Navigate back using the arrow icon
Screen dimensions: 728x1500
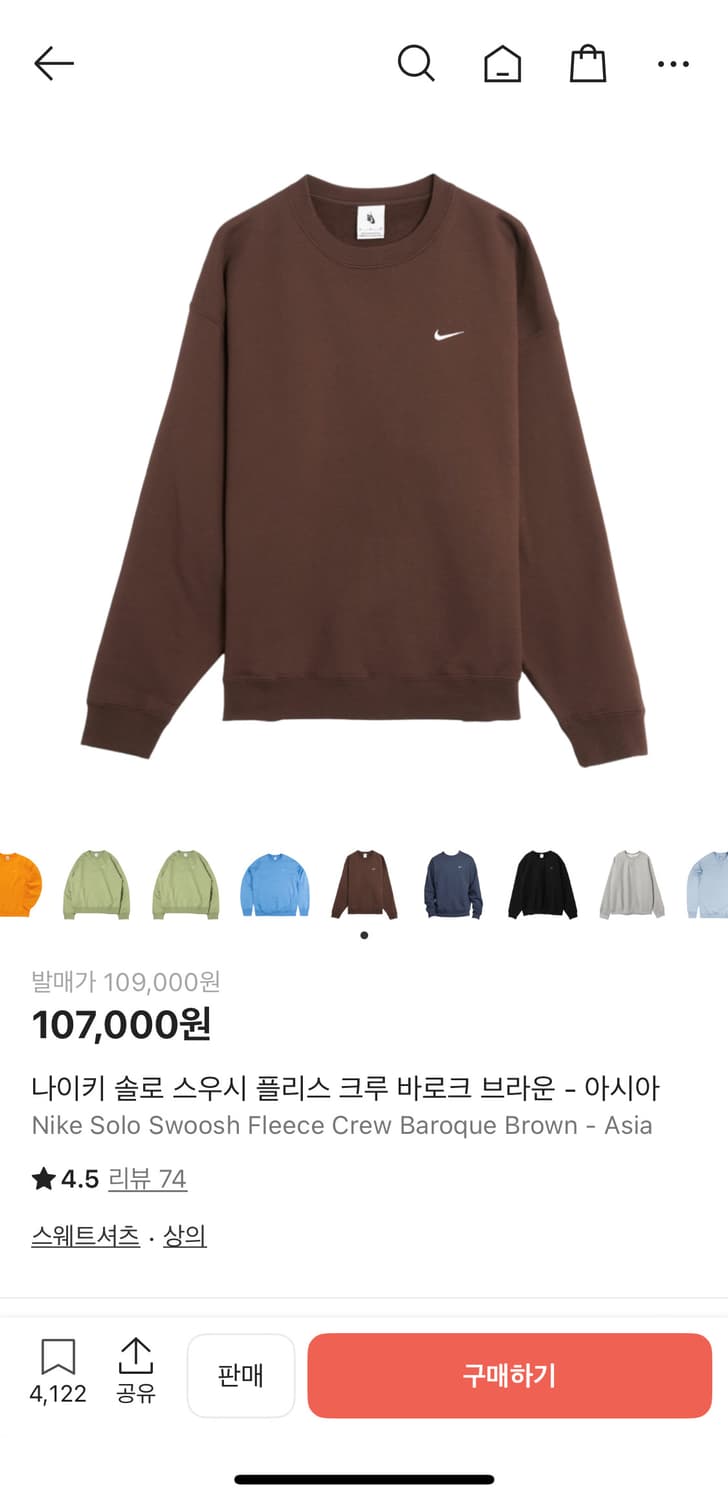point(54,63)
